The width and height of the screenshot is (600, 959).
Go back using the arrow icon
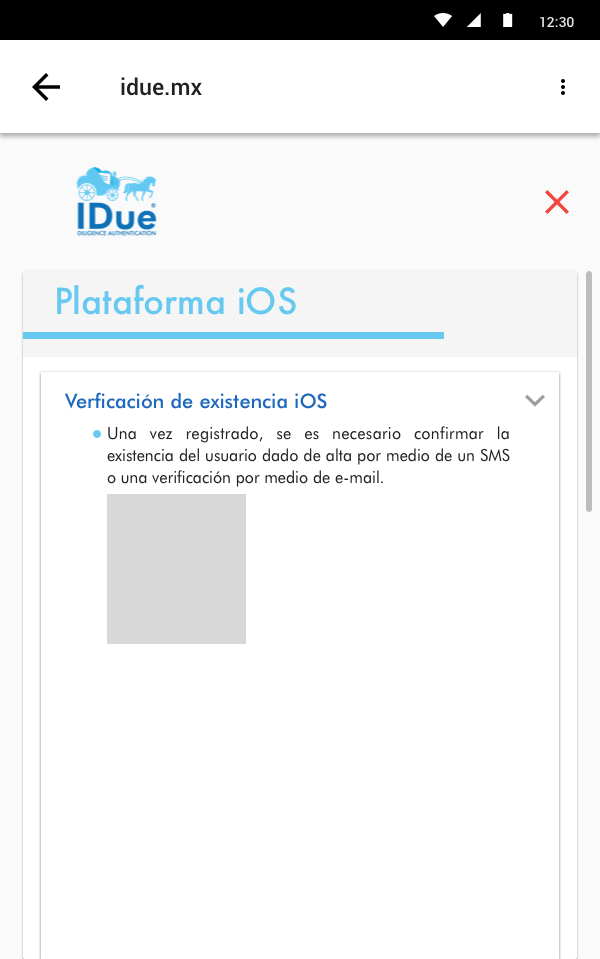point(46,87)
